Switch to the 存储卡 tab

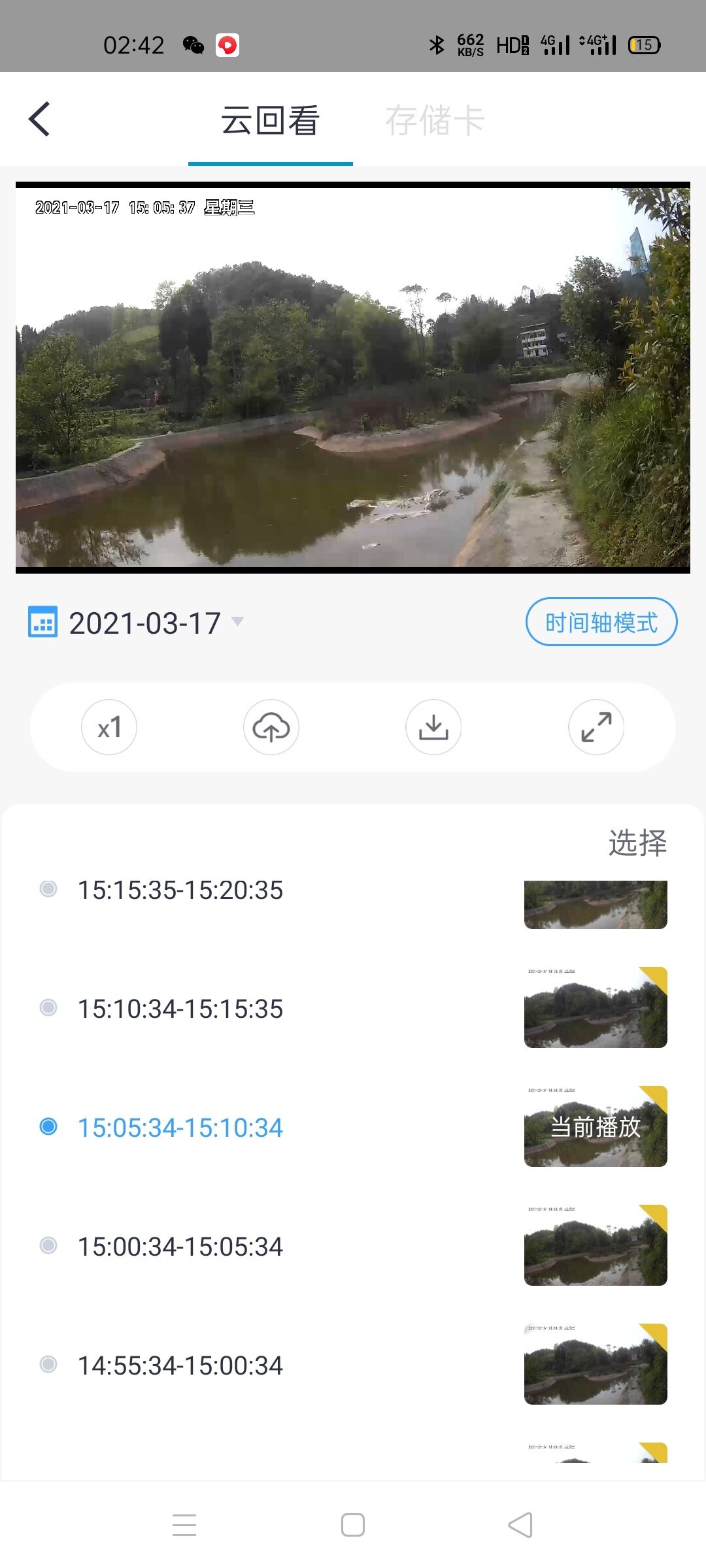point(435,121)
